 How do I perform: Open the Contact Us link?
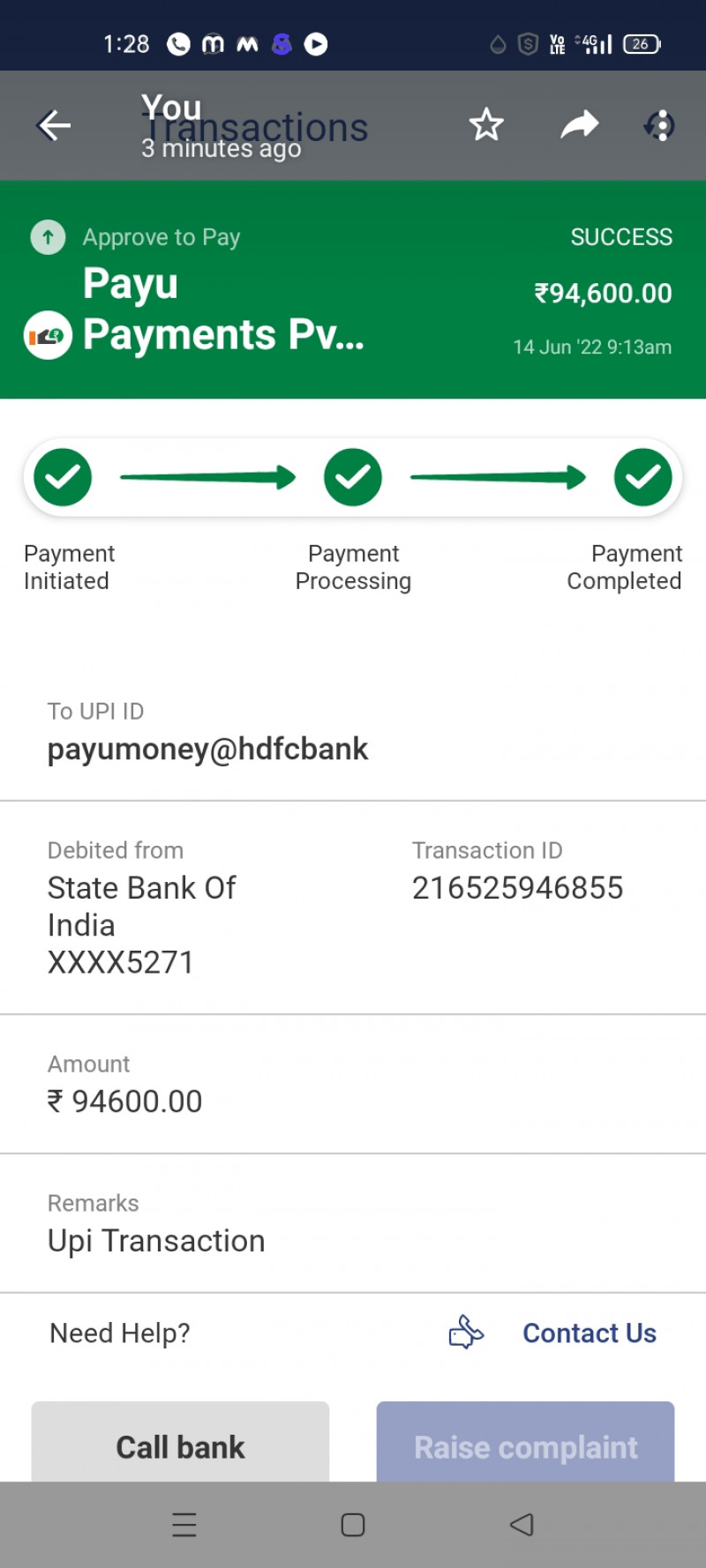point(589,1333)
